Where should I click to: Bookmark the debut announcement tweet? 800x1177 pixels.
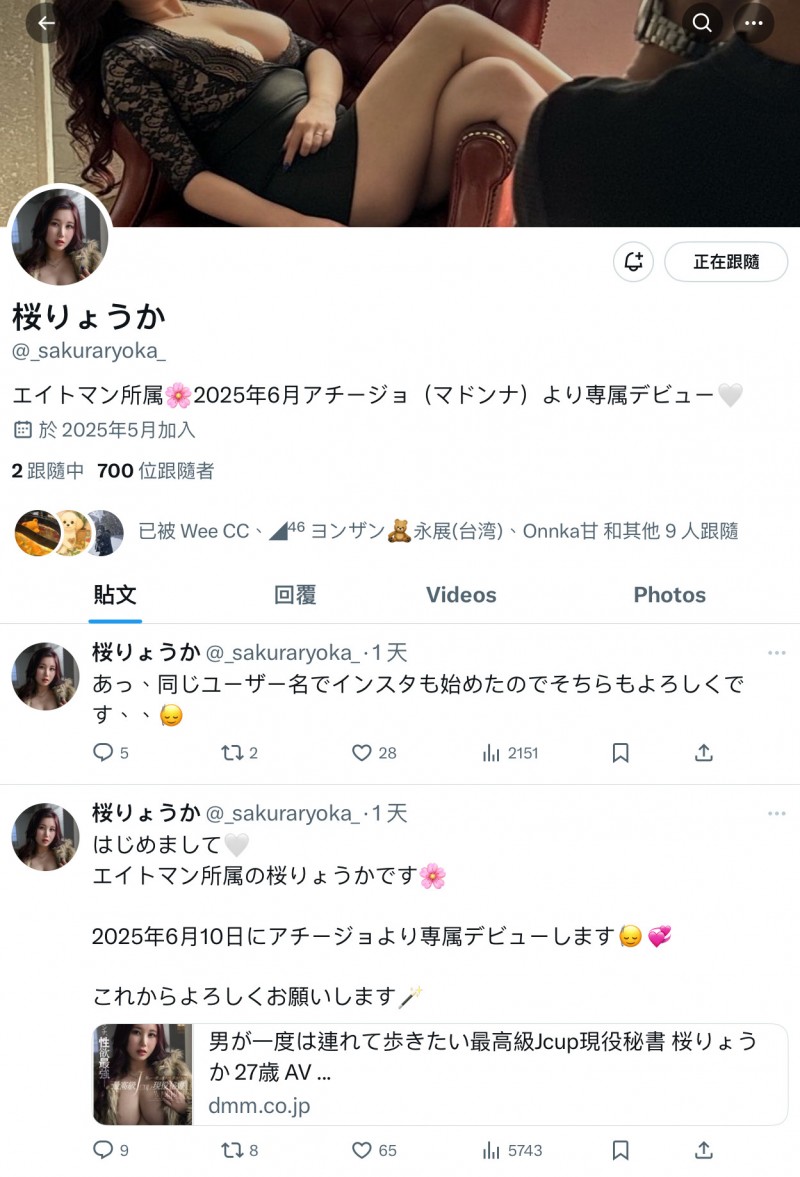click(621, 1151)
